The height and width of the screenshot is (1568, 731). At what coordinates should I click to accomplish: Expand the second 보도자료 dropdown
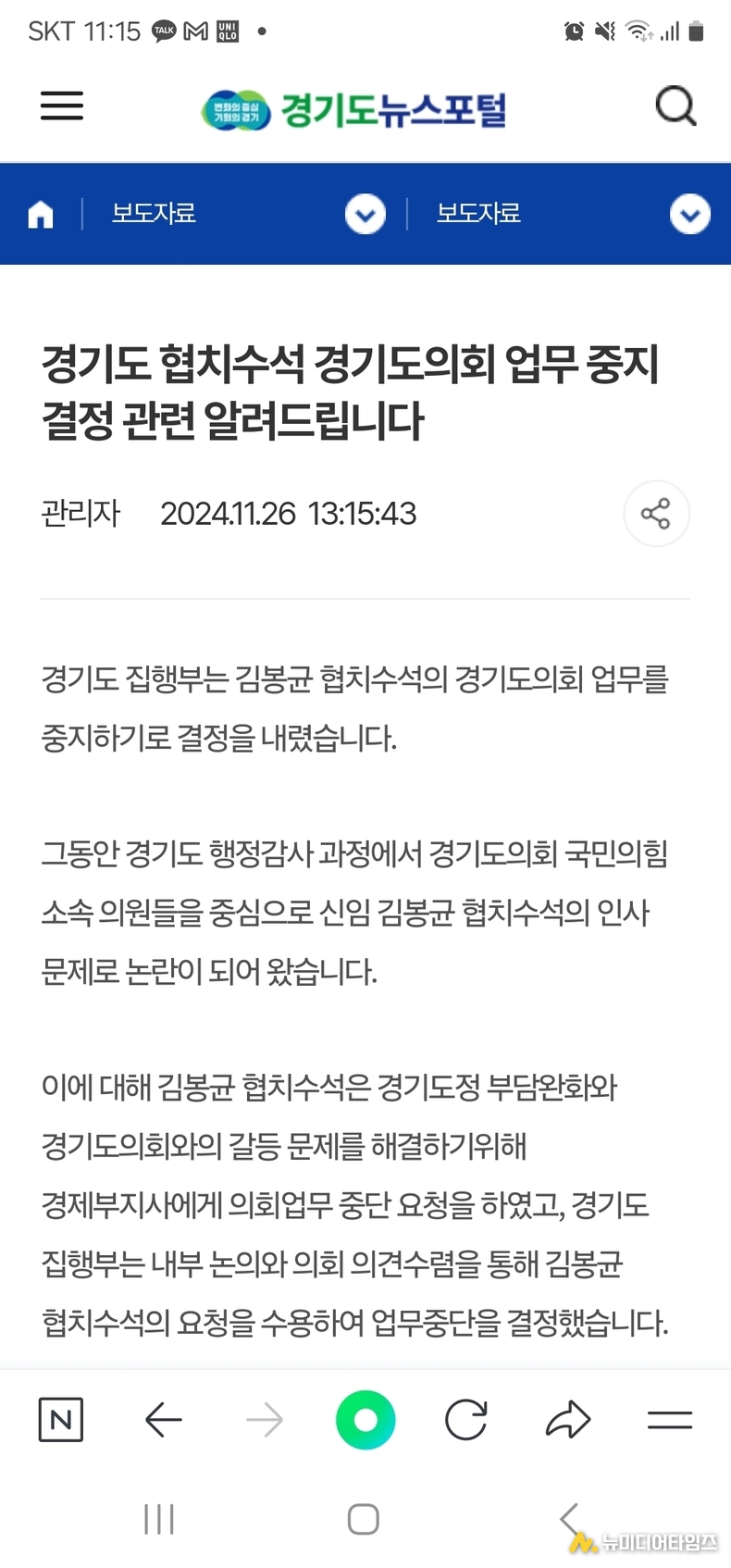690,215
